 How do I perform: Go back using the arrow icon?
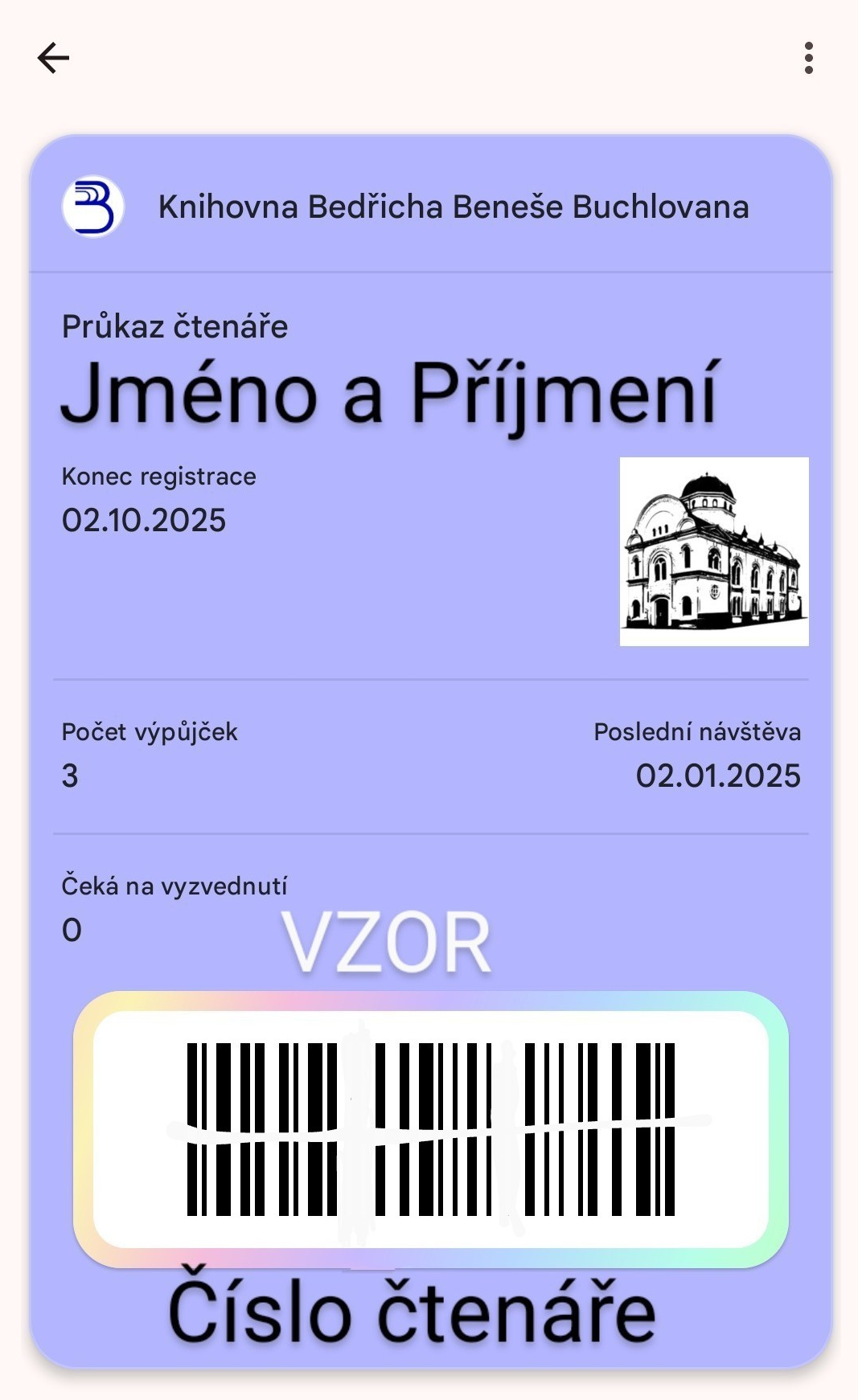(53, 58)
